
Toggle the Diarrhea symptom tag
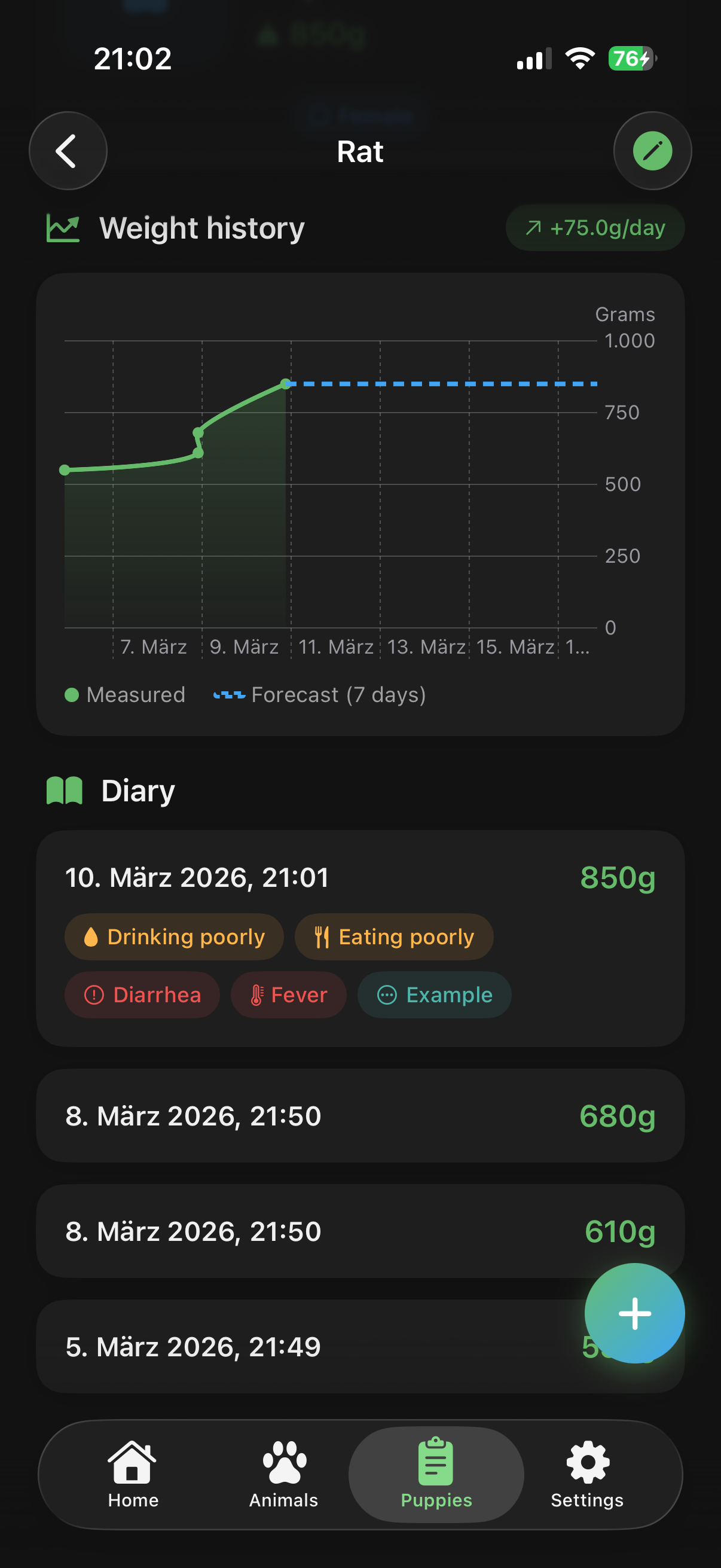coord(142,995)
